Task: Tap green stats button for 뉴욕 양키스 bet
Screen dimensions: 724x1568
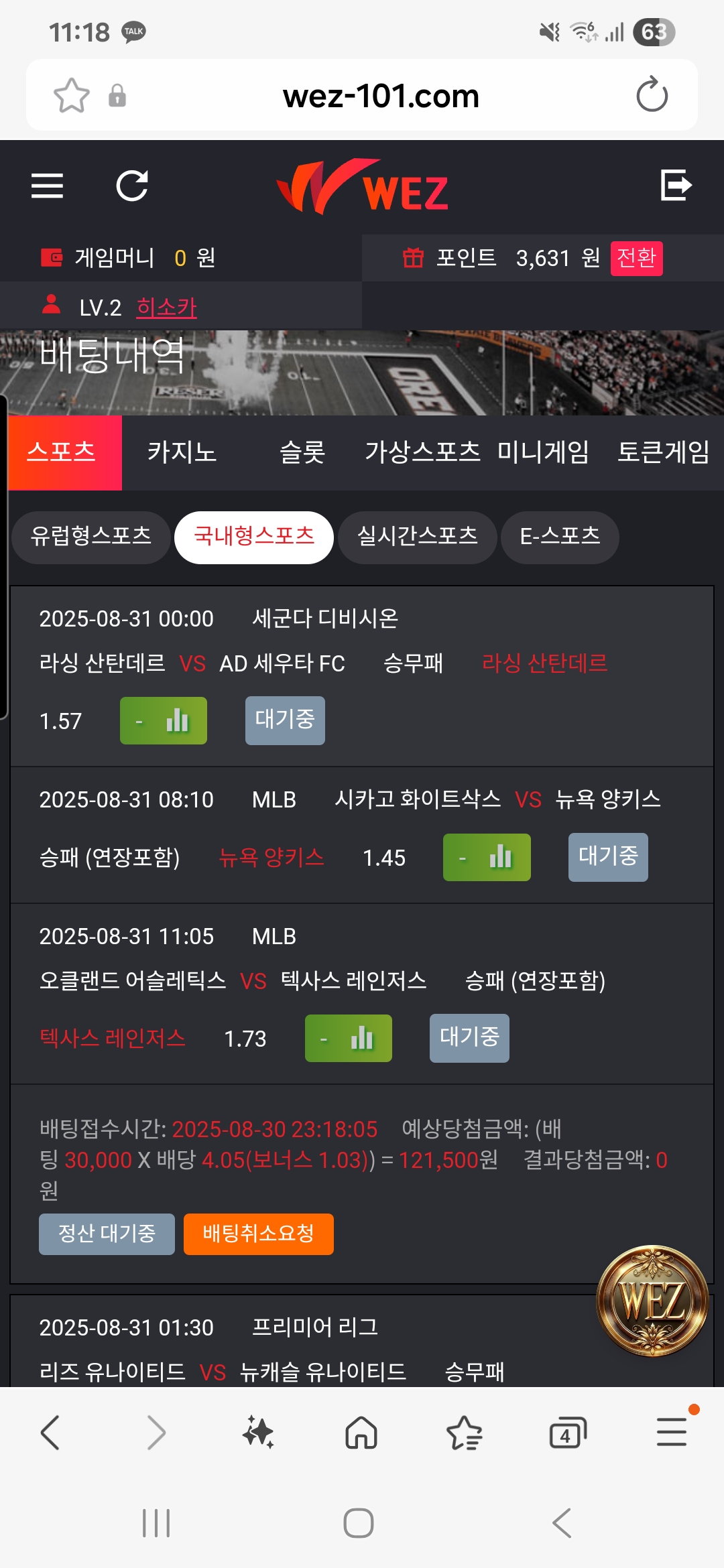Action: tap(487, 858)
